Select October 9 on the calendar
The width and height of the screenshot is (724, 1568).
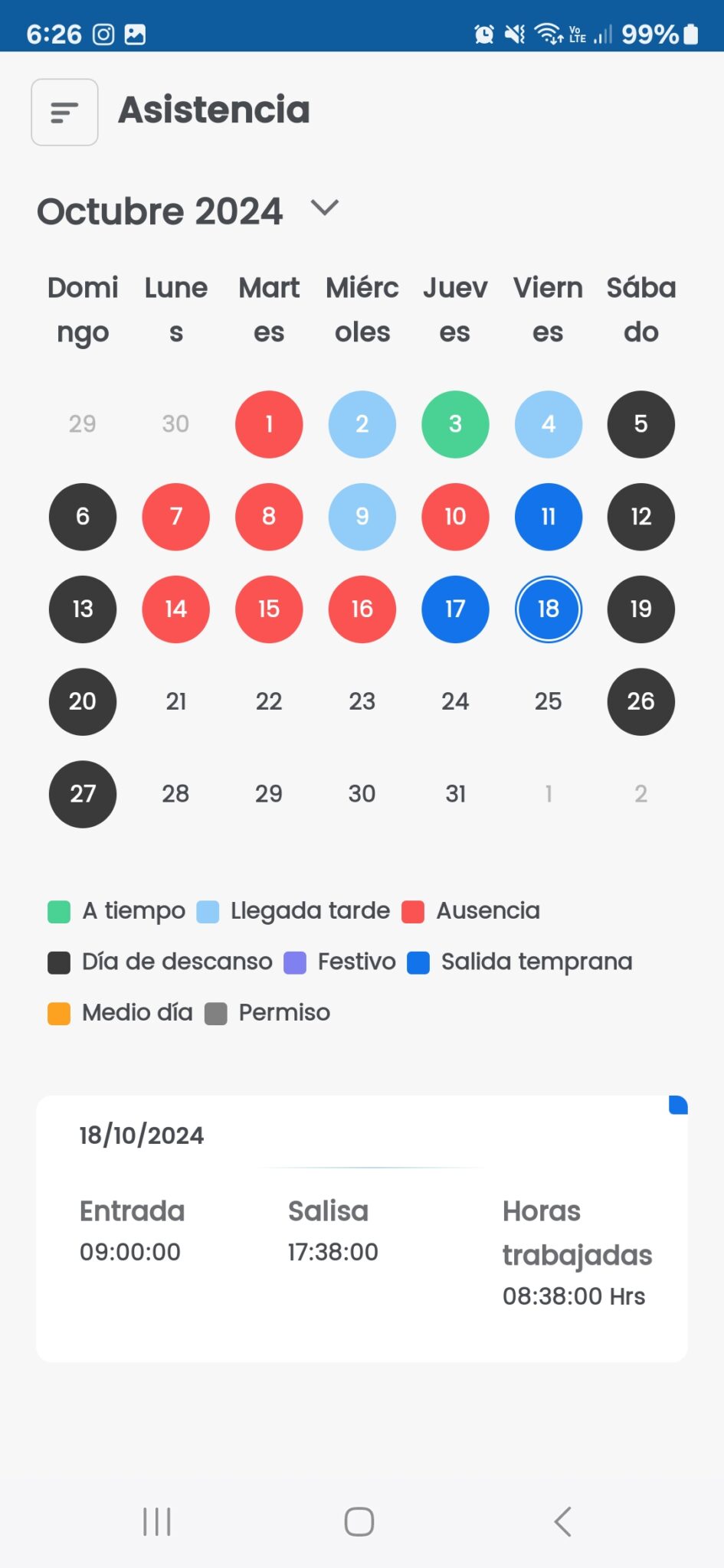click(x=362, y=517)
